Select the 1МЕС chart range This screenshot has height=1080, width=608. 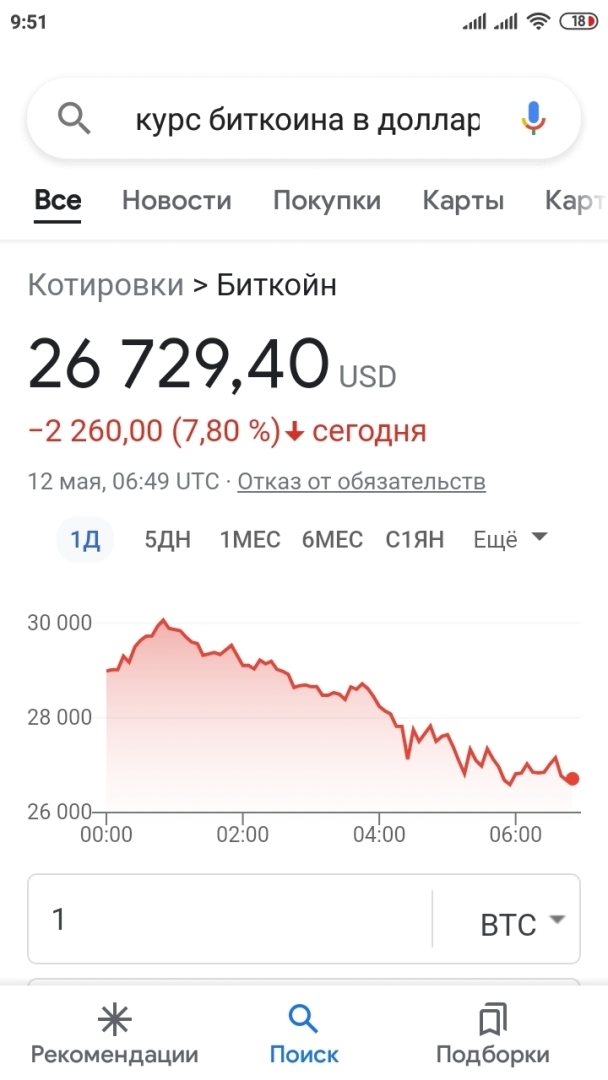(250, 540)
